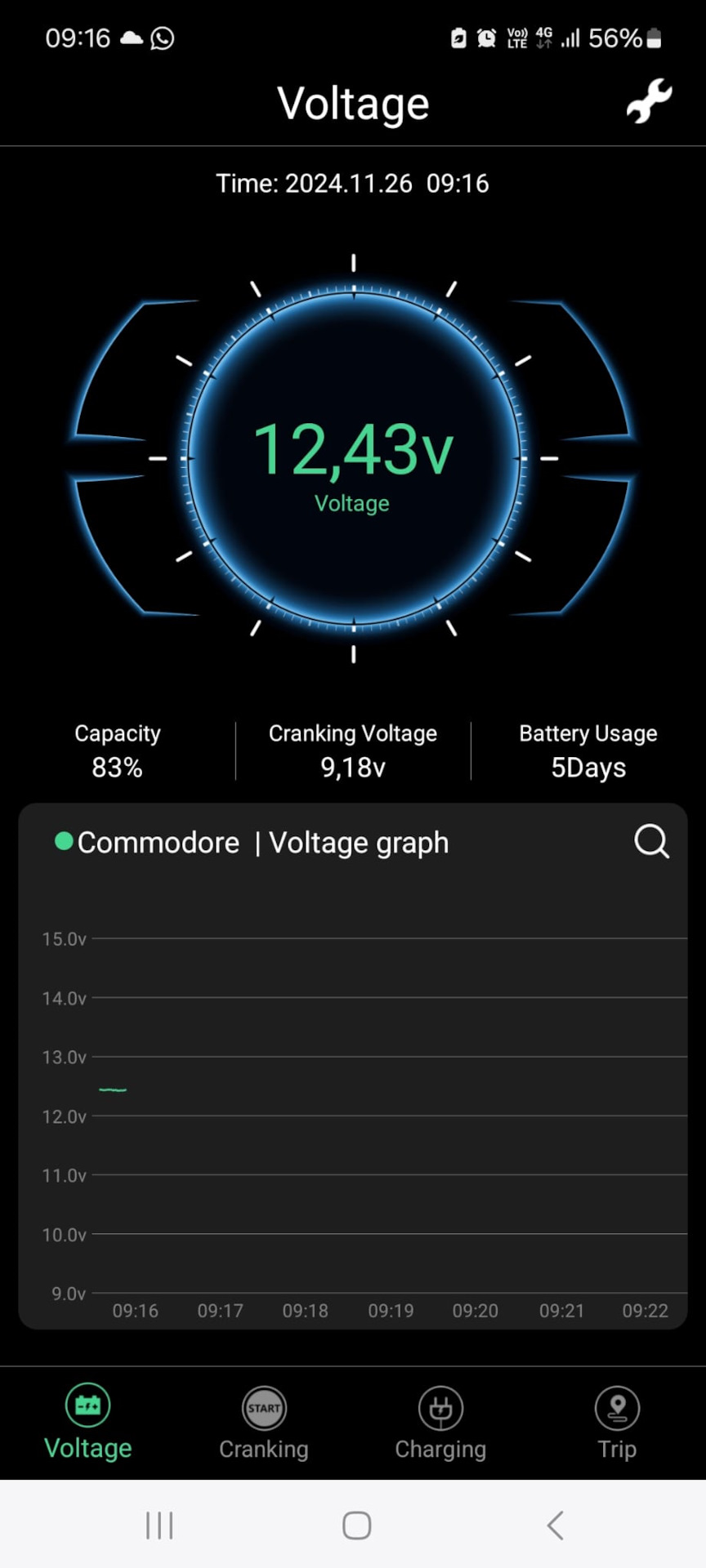Tap the system back button

[x=556, y=1525]
